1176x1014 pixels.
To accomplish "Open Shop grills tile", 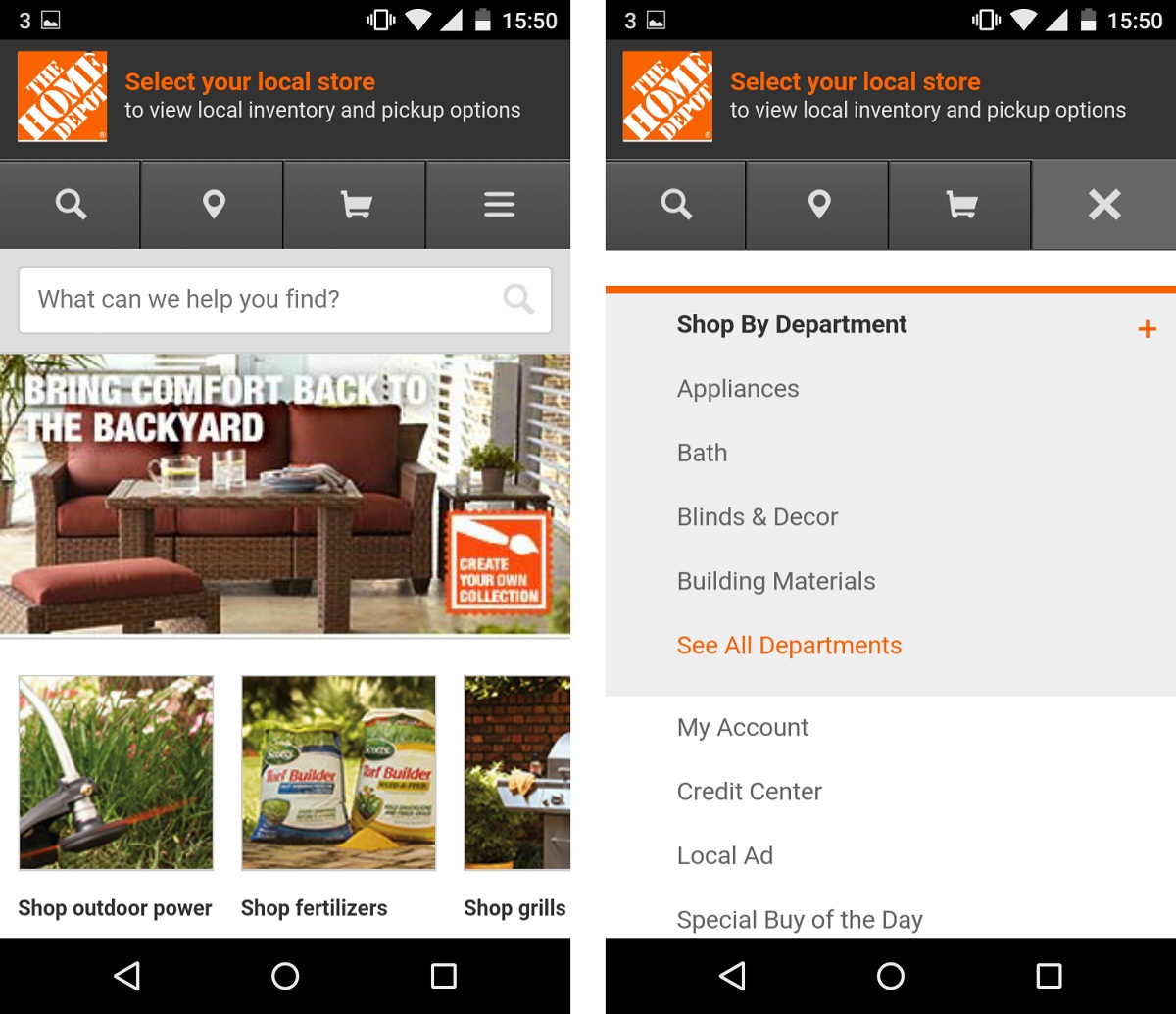I will tap(516, 773).
